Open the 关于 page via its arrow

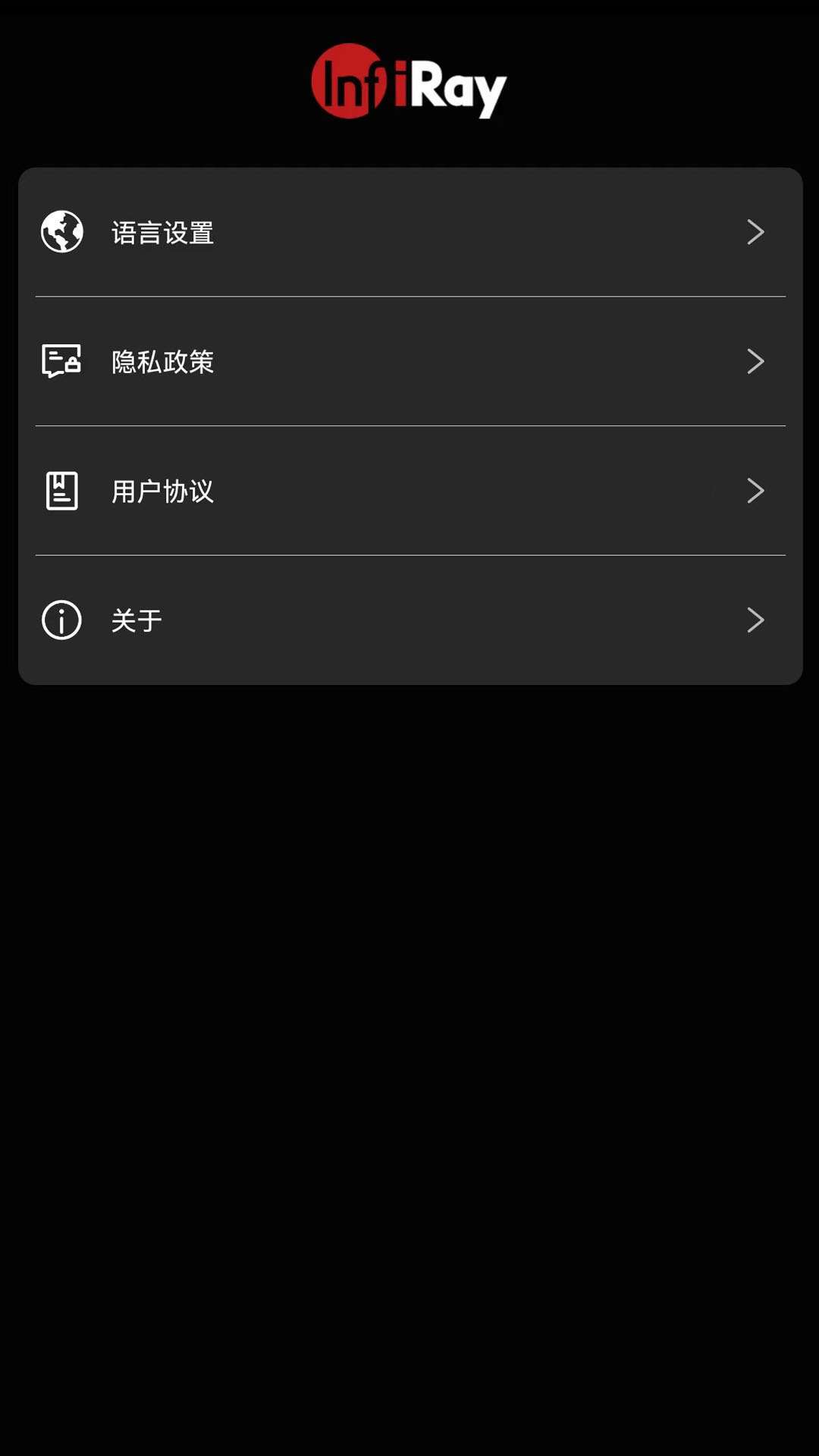point(755,620)
